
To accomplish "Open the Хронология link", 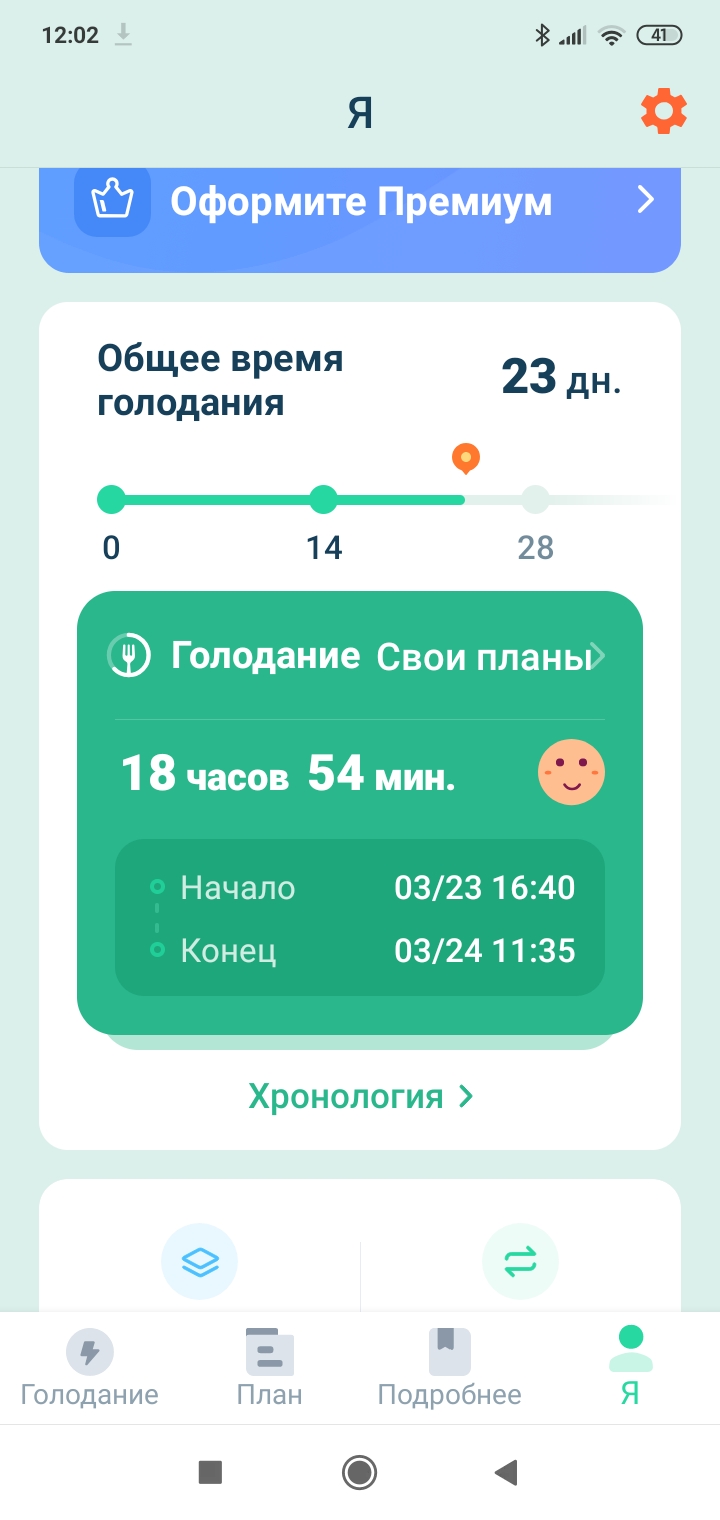I will point(360,1097).
